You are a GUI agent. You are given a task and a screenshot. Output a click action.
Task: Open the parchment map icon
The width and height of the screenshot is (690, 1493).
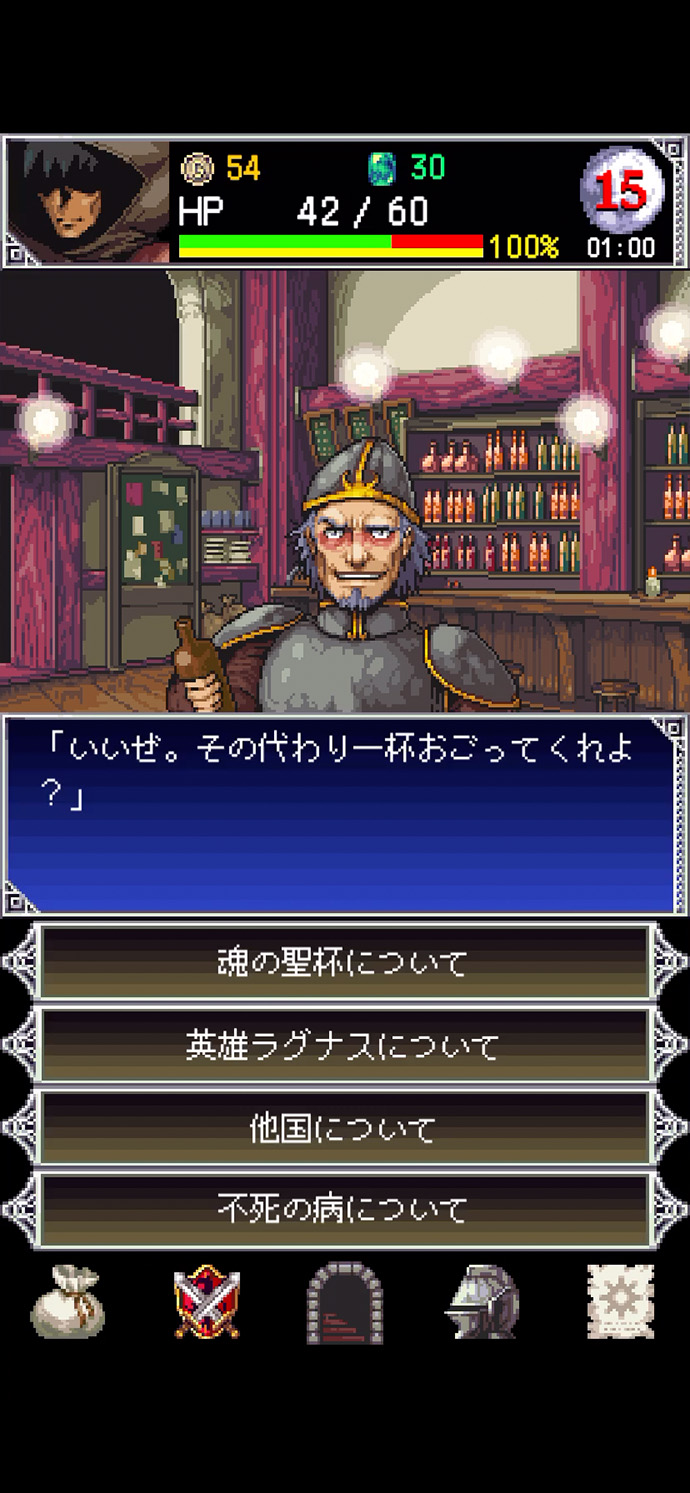point(620,1301)
